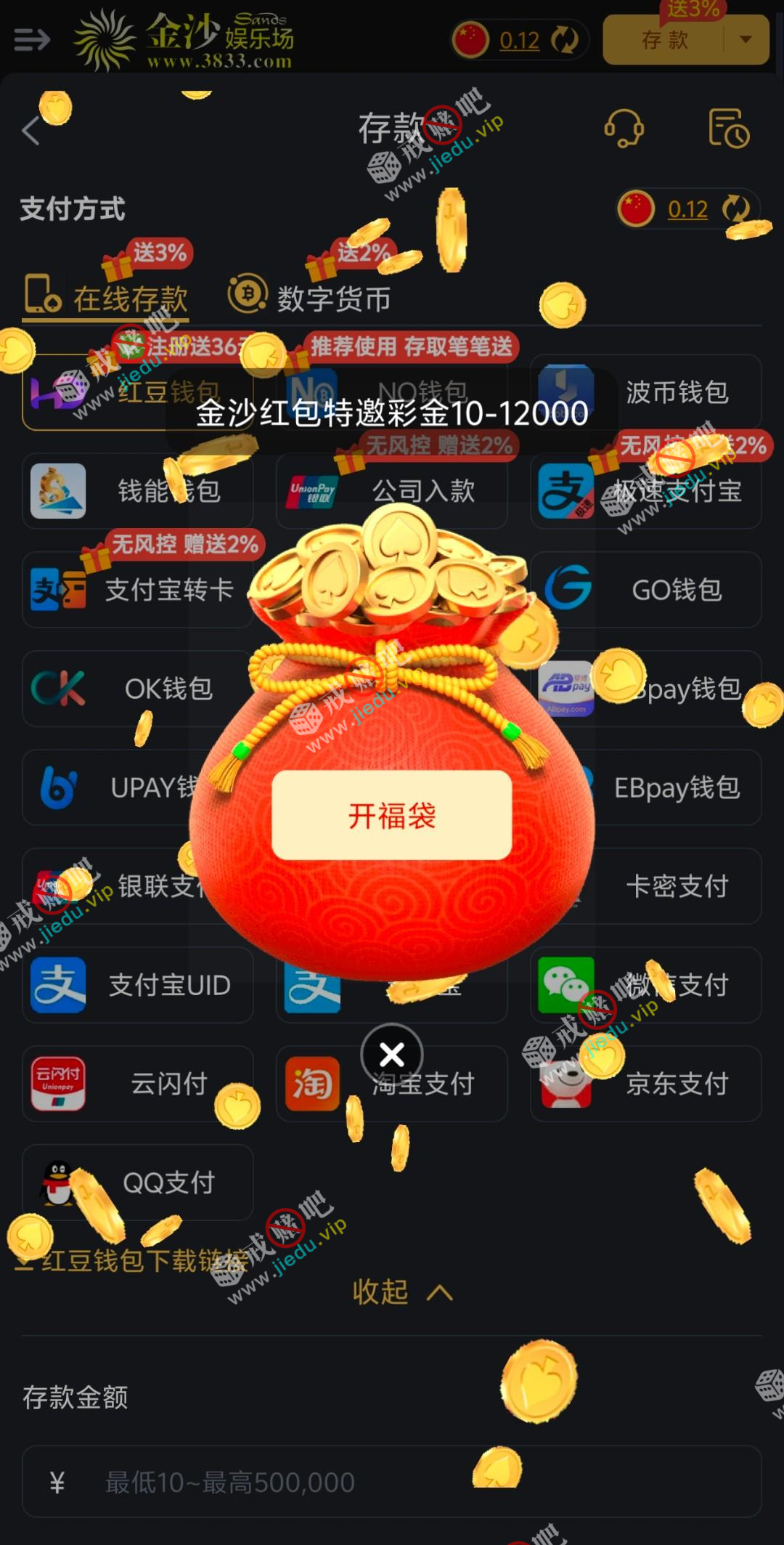The image size is (784, 1545).
Task: Go back with the left arrow
Action: (30, 131)
